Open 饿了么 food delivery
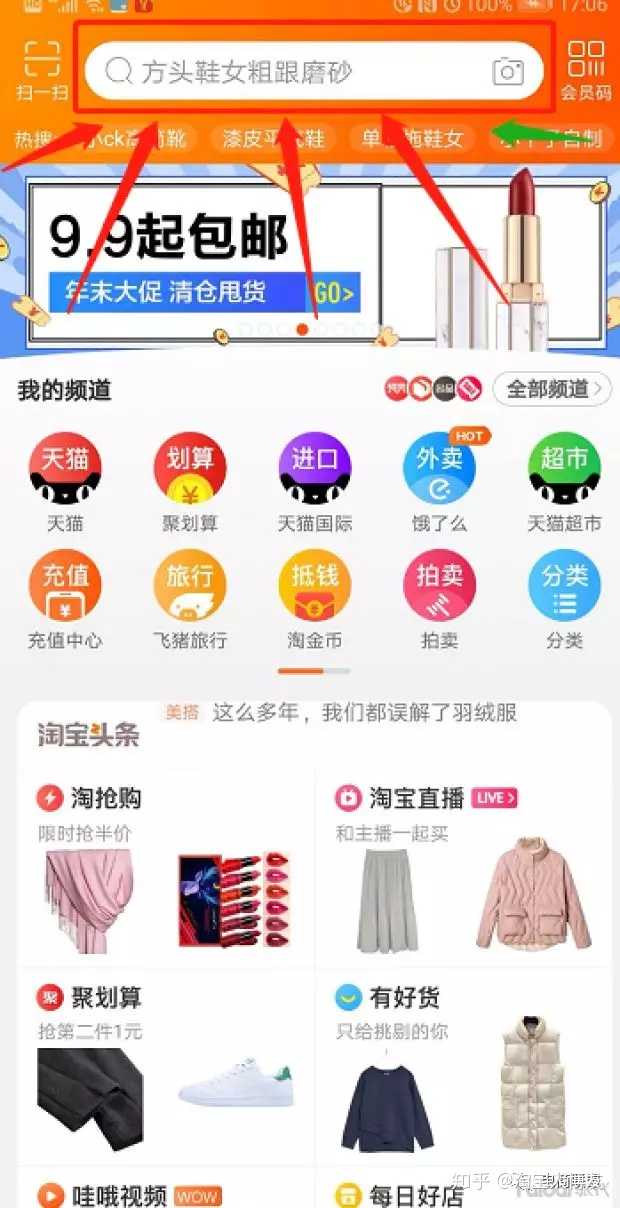The height and width of the screenshot is (1208, 620). [x=440, y=477]
